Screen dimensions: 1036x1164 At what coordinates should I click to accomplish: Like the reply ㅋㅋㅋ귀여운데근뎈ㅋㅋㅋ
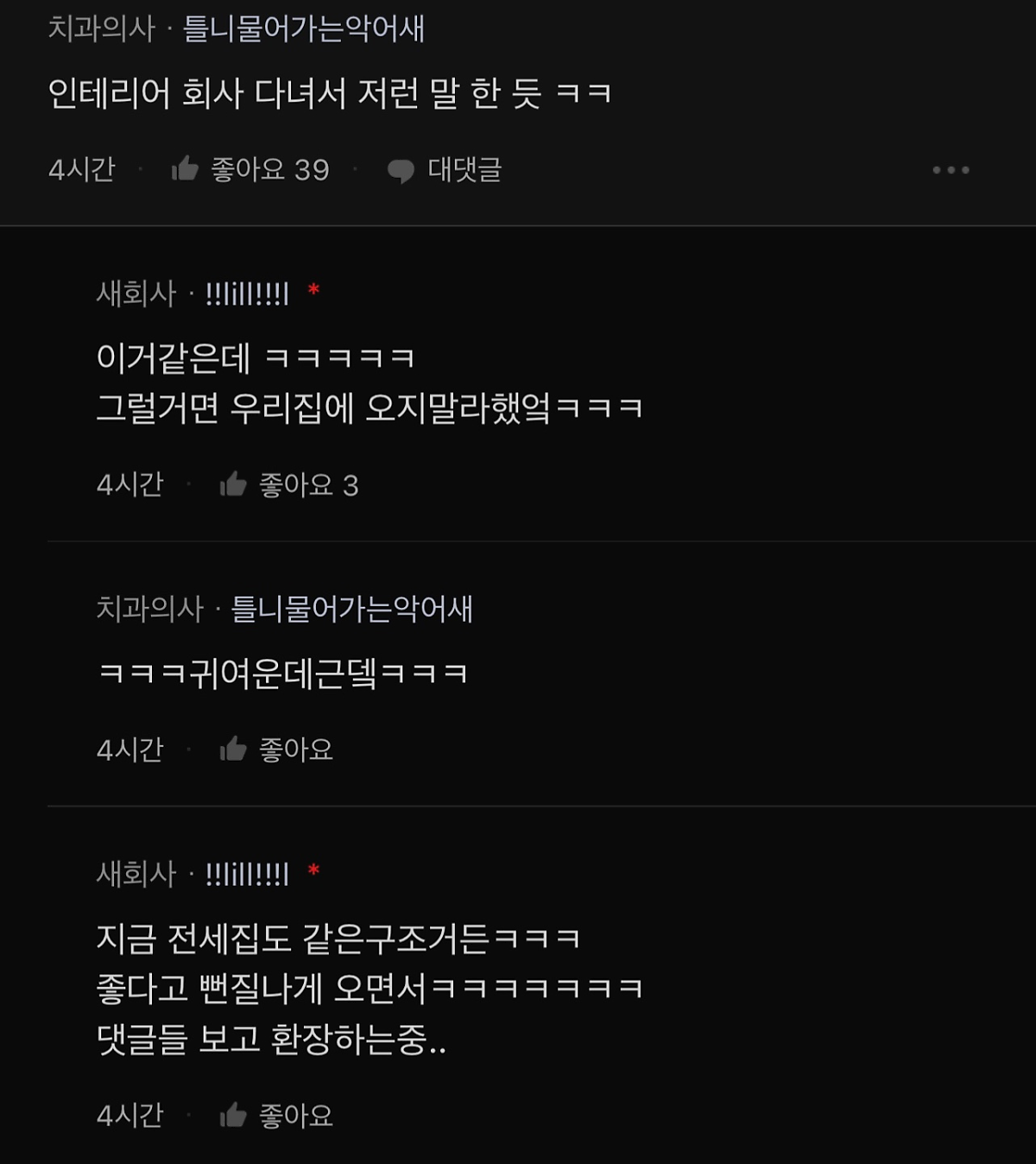click(x=234, y=750)
